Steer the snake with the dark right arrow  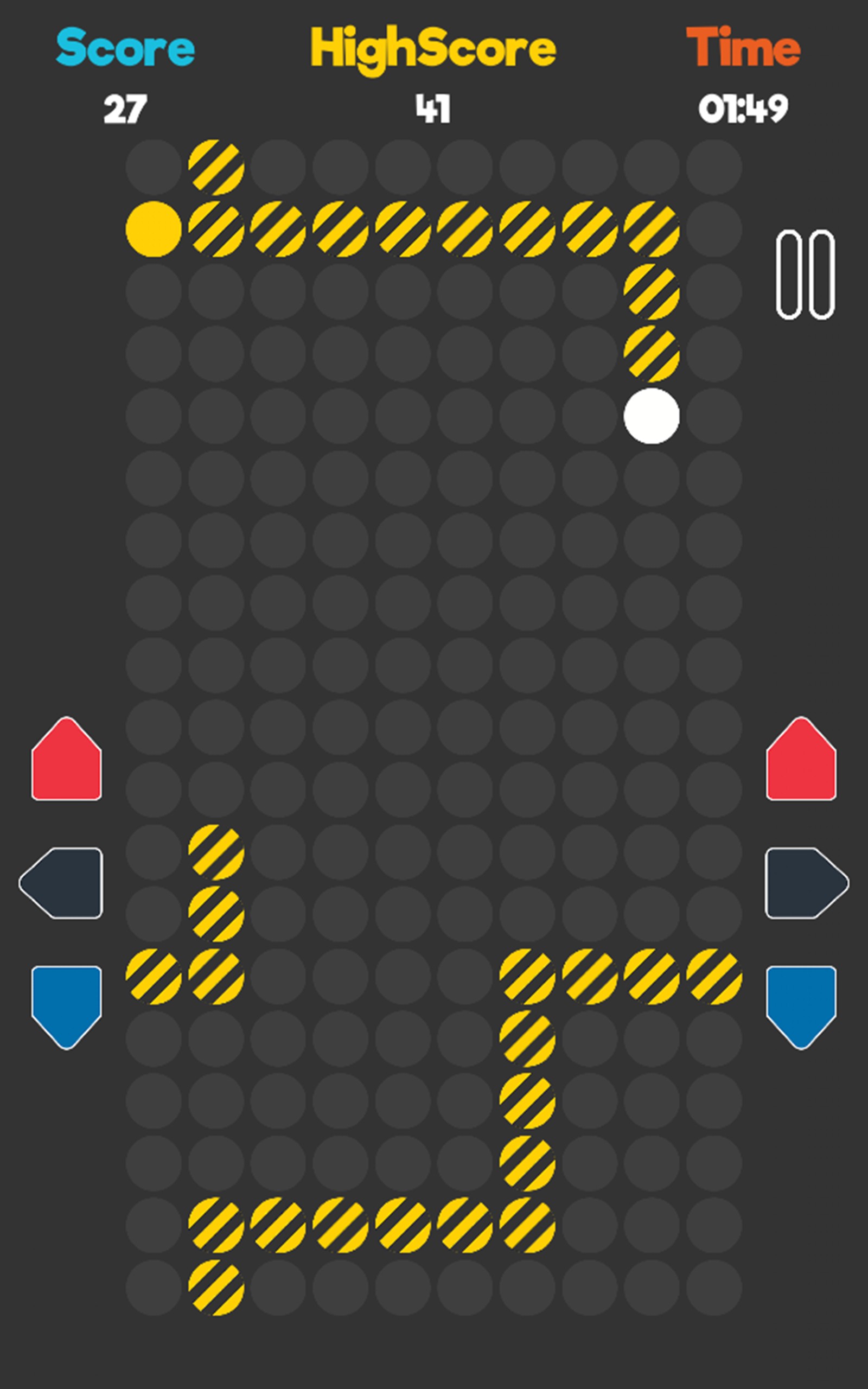(806, 883)
